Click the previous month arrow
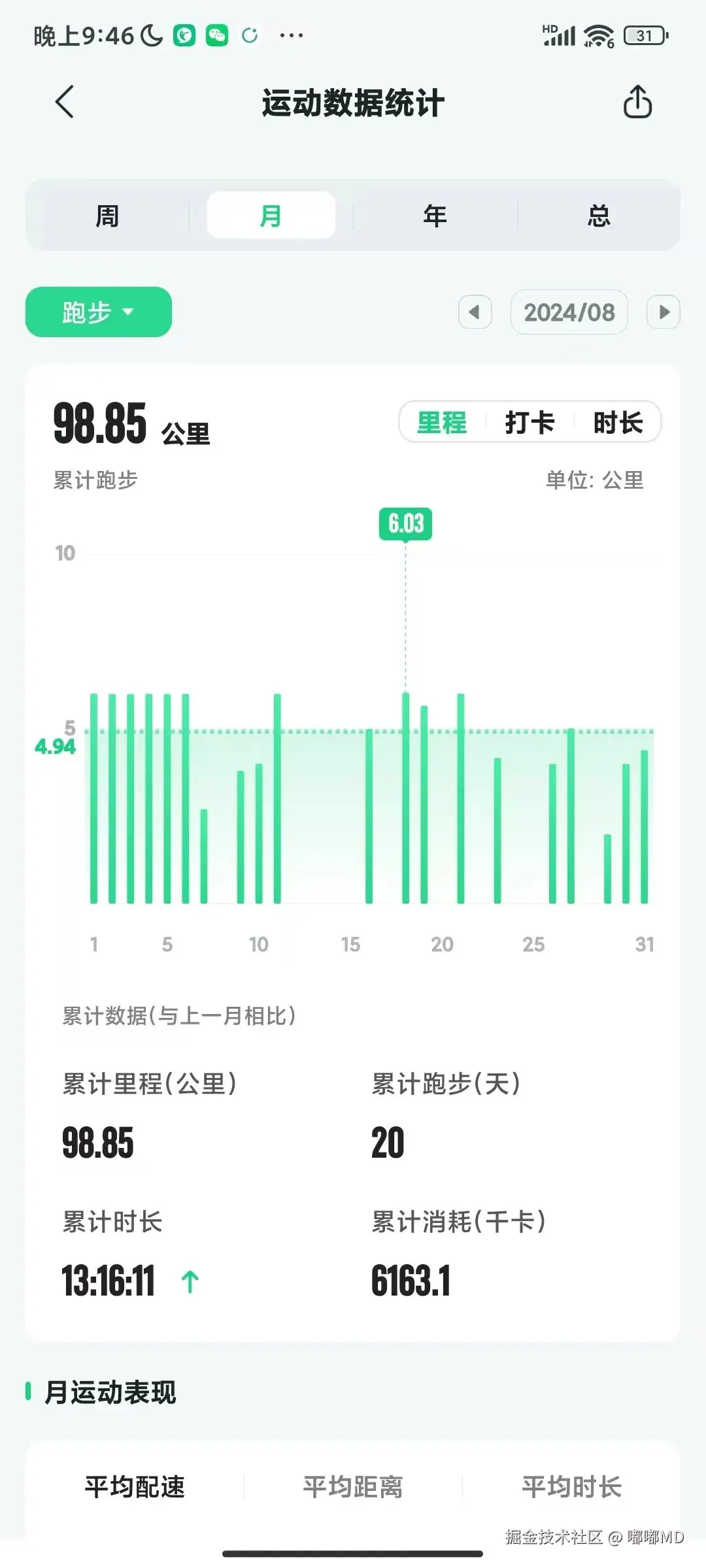 coord(475,312)
